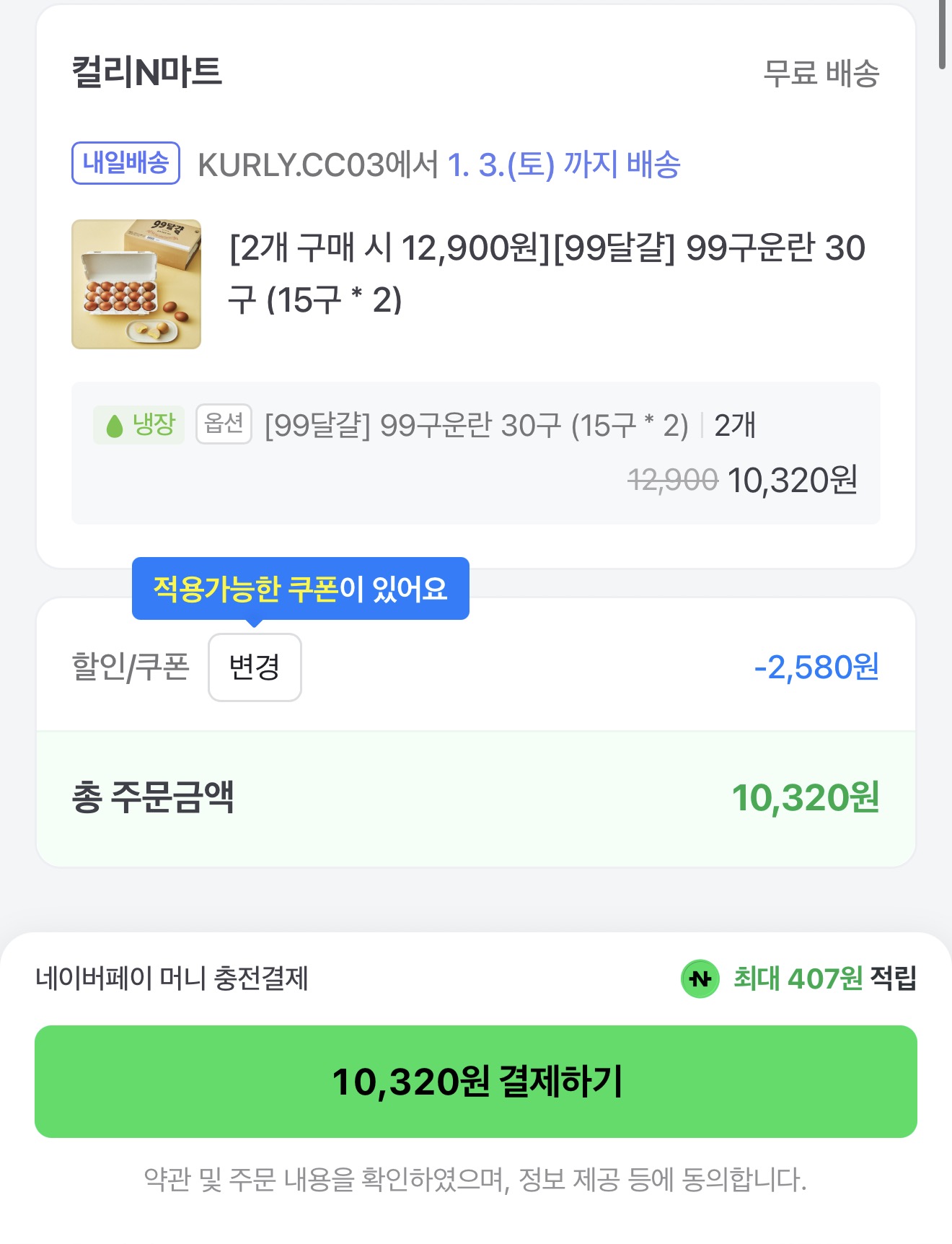
Task: Click the egg product thumbnail image
Action: click(136, 284)
